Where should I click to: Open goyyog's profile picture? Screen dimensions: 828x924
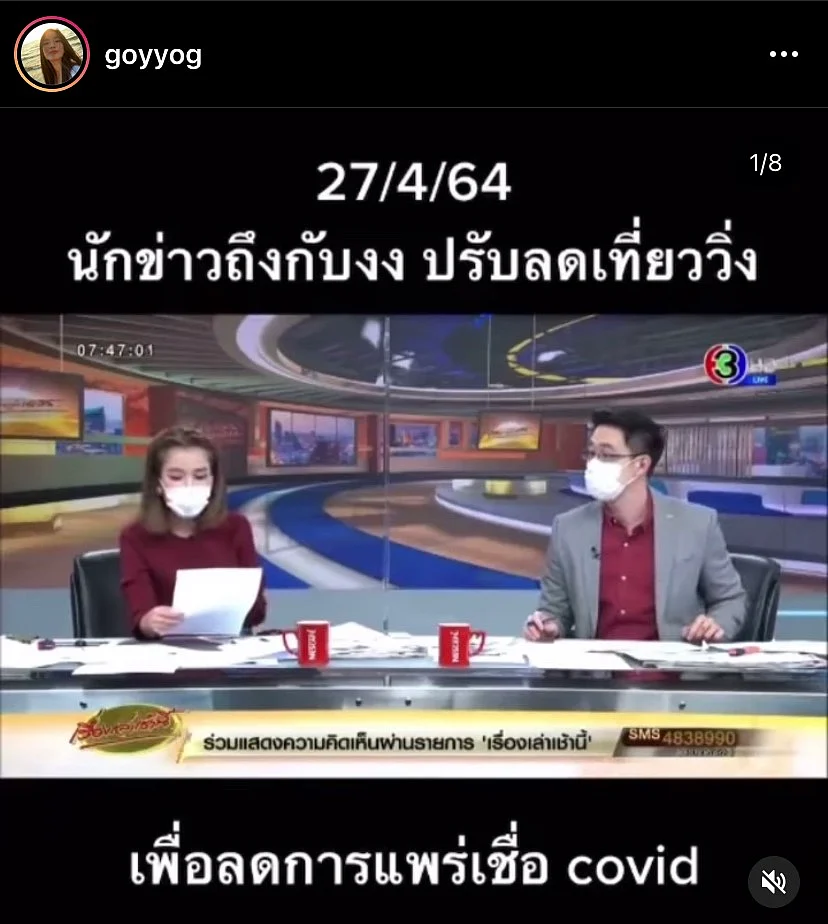(52, 54)
